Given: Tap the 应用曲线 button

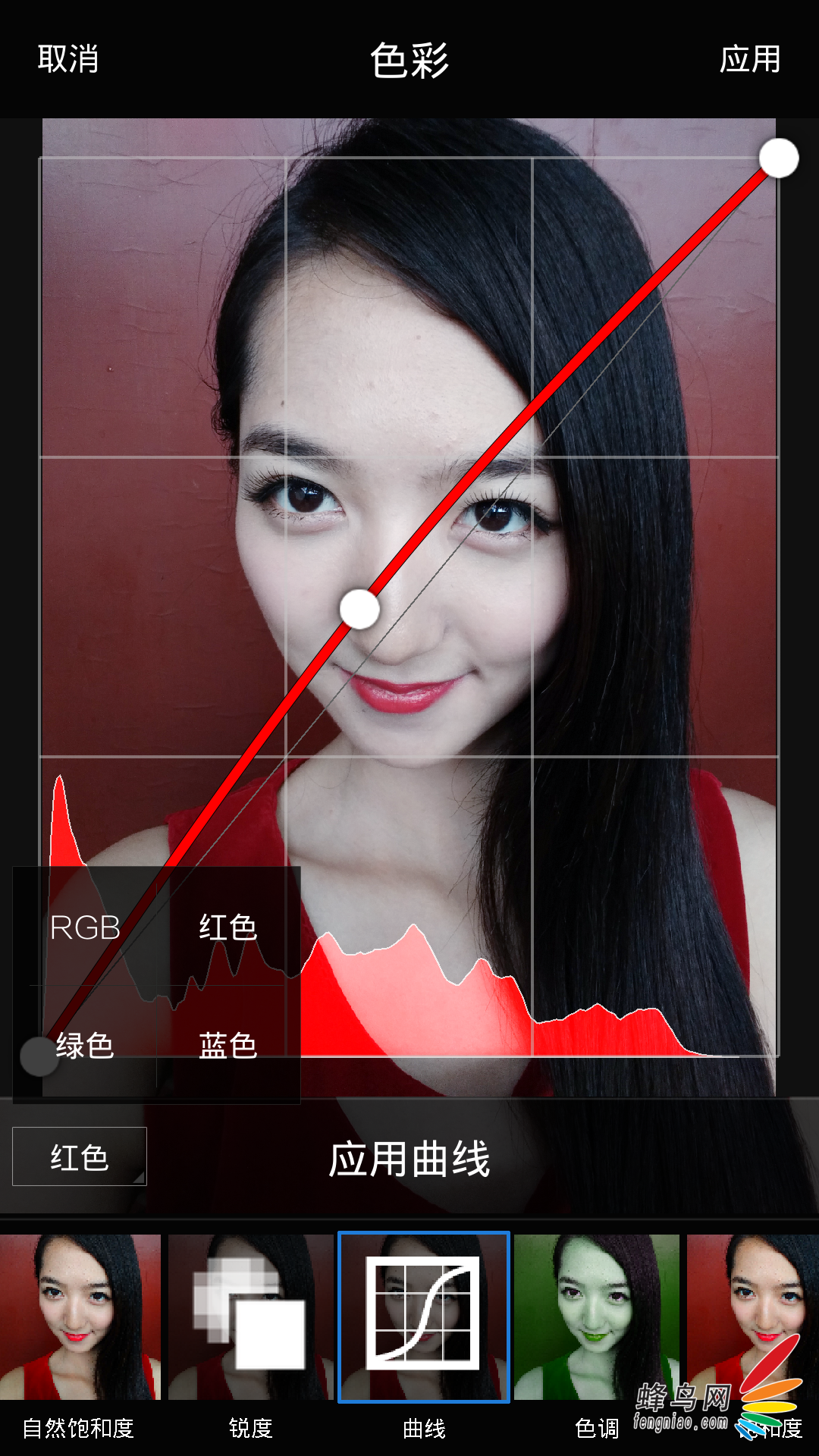Looking at the screenshot, I should tap(409, 1159).
